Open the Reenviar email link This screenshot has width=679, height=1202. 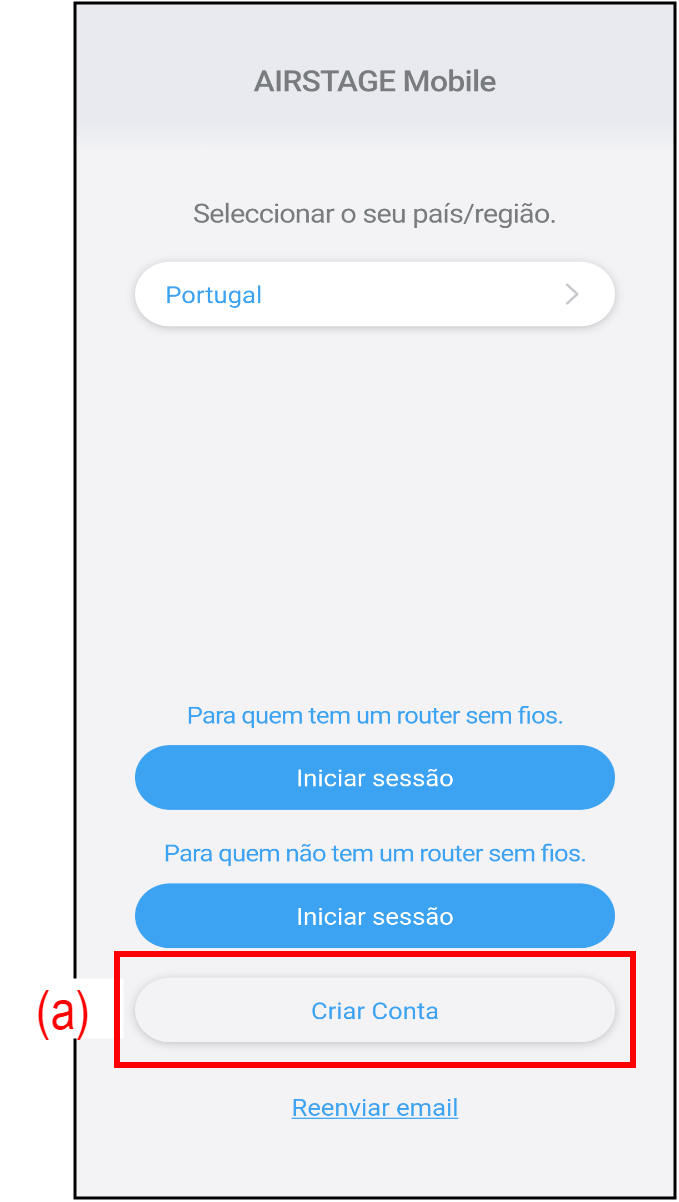(x=374, y=1108)
